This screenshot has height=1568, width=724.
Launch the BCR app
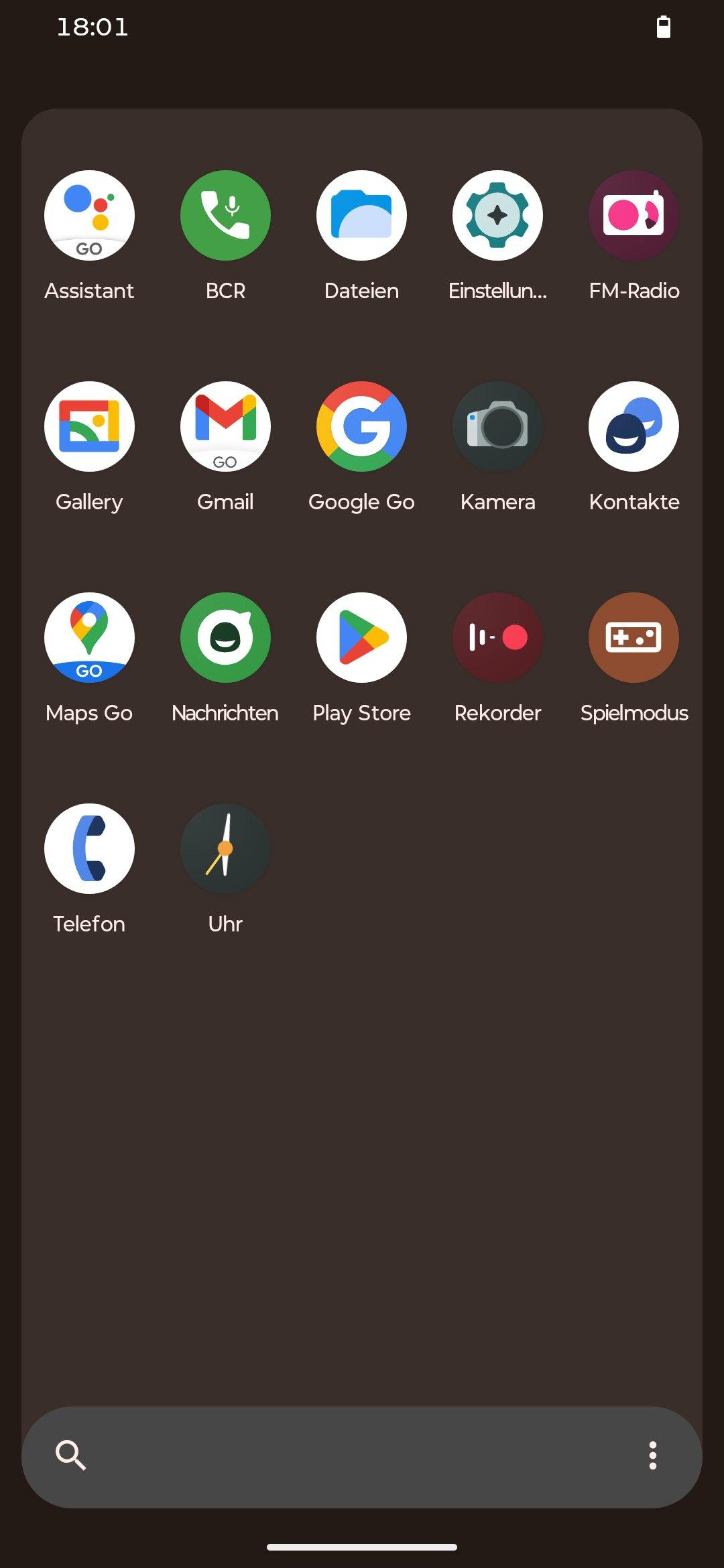tap(225, 215)
